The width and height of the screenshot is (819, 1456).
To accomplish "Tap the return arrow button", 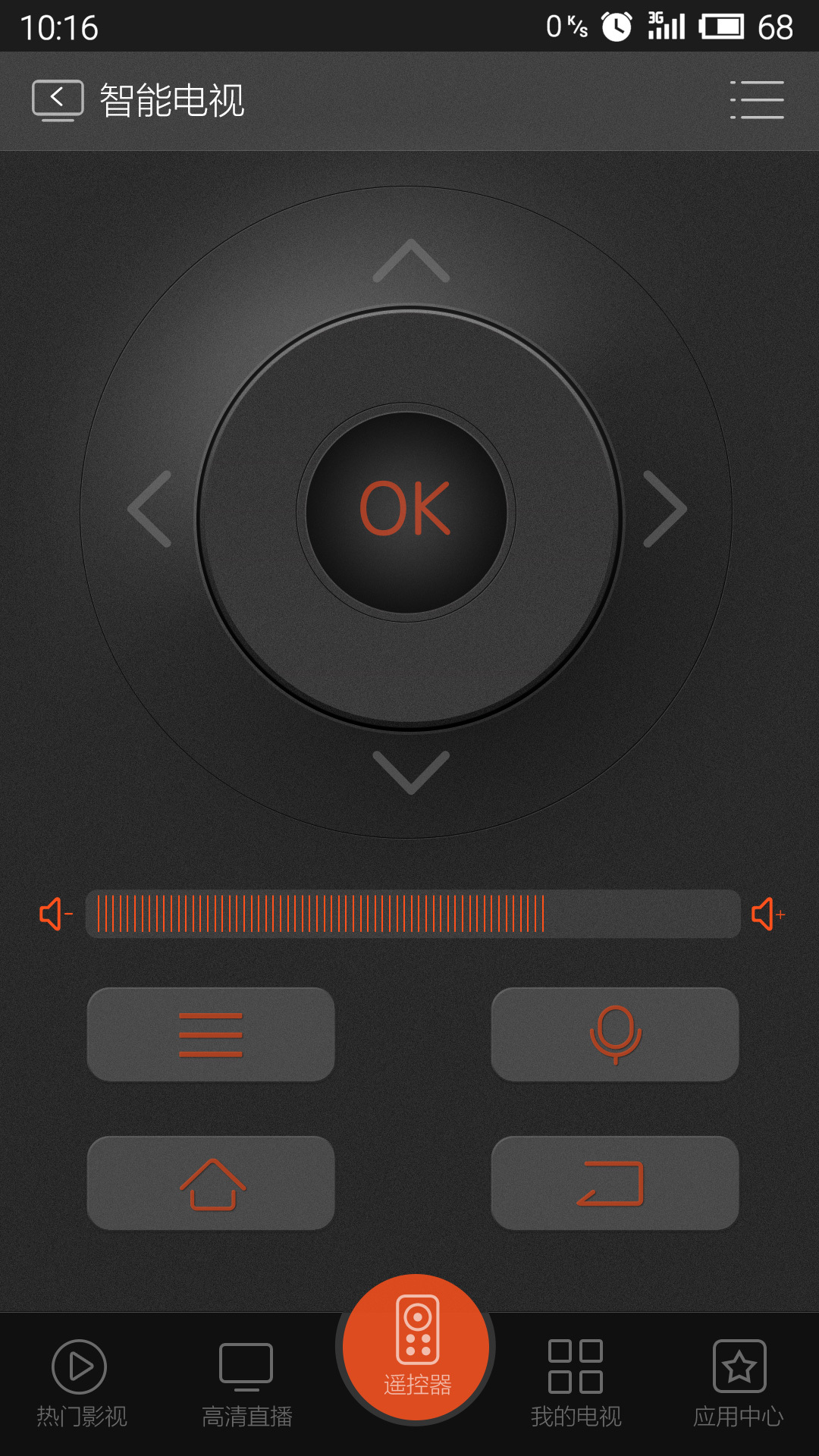I will [x=615, y=1183].
